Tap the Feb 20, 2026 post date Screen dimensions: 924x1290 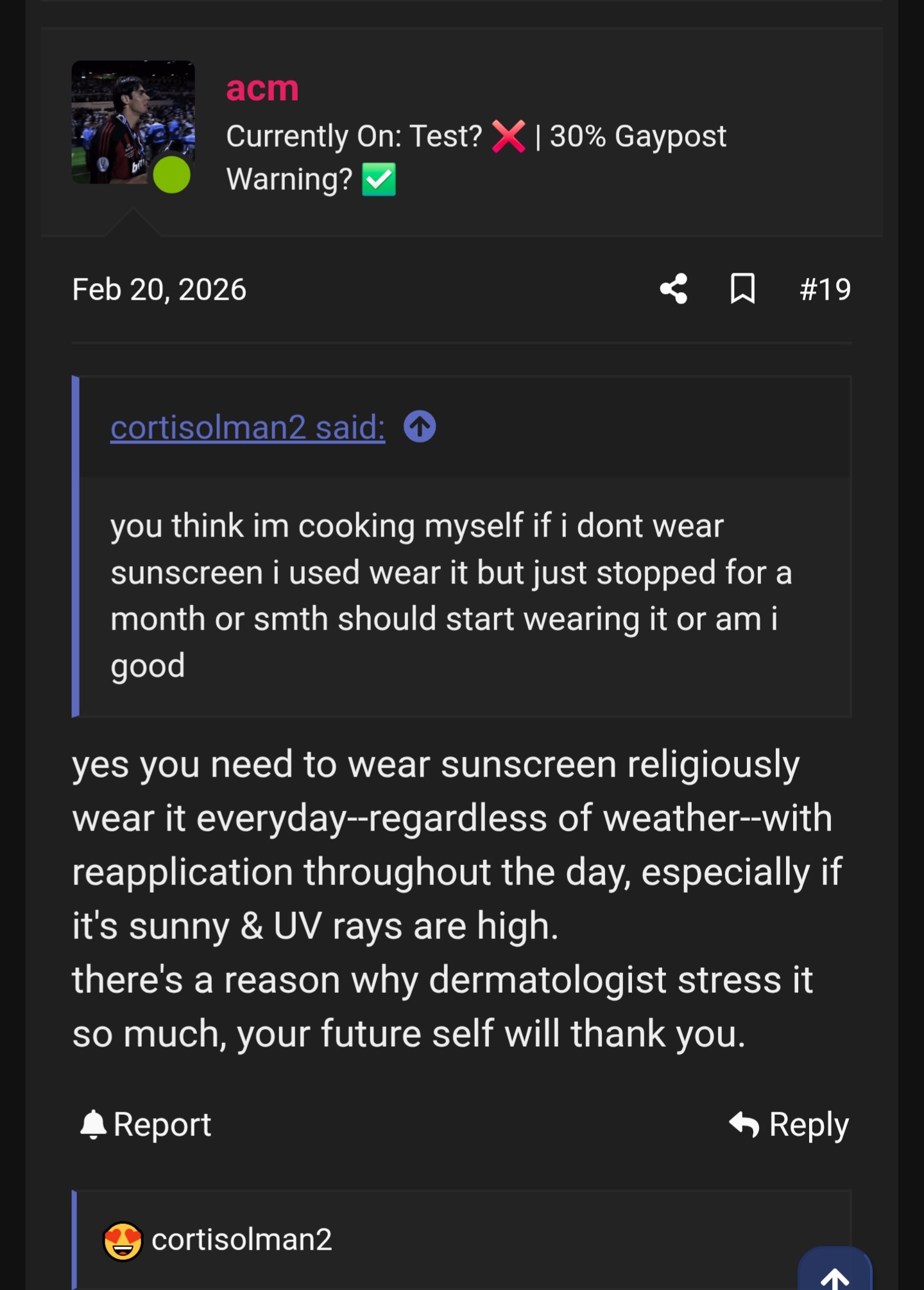[159, 289]
